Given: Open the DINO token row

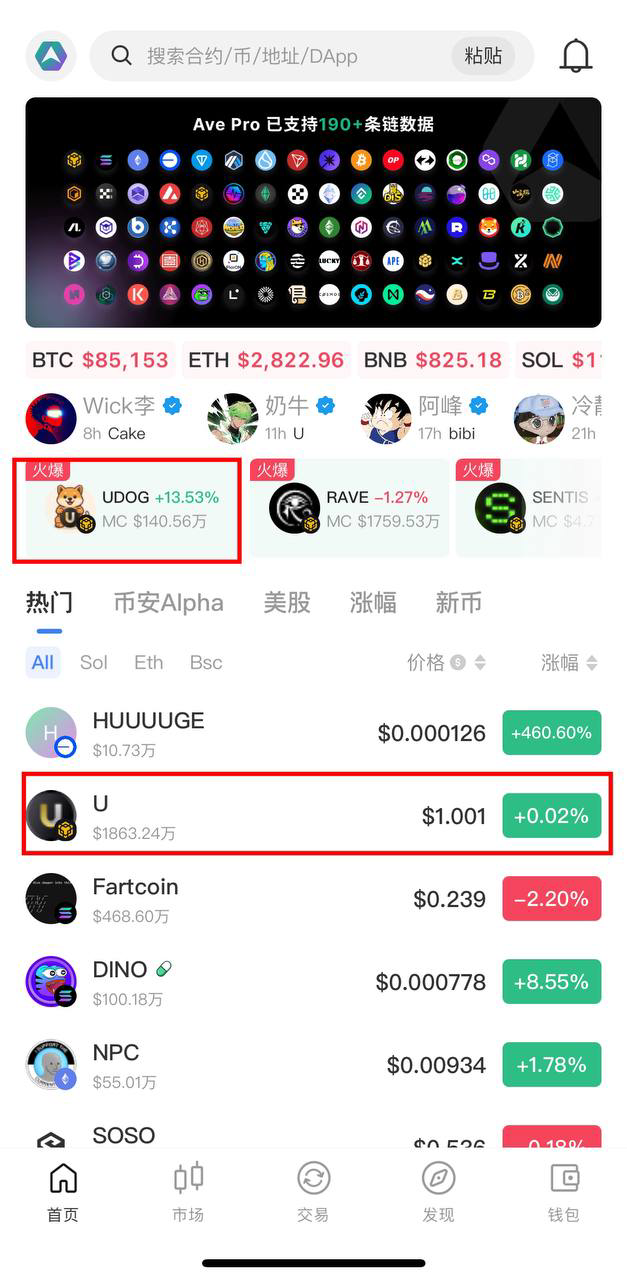Looking at the screenshot, I should 313,982.
